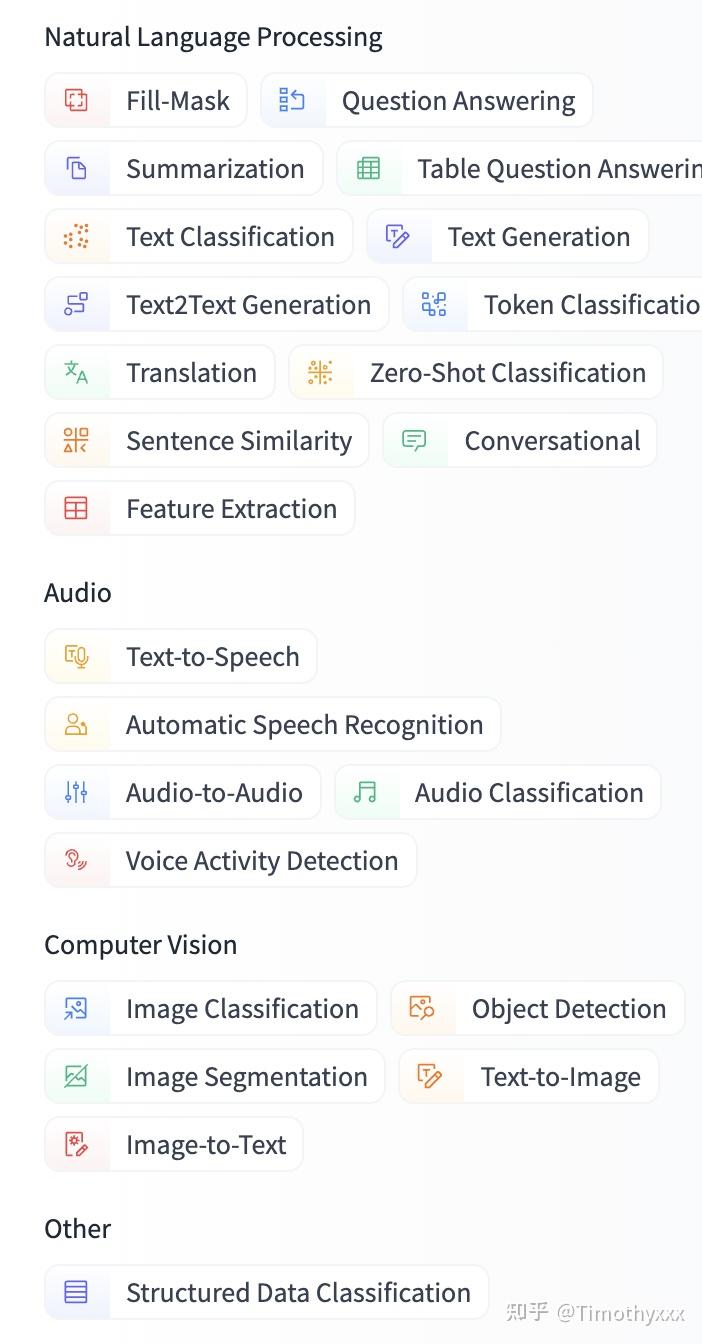Tap the Feature Extraction chip

[200, 509]
